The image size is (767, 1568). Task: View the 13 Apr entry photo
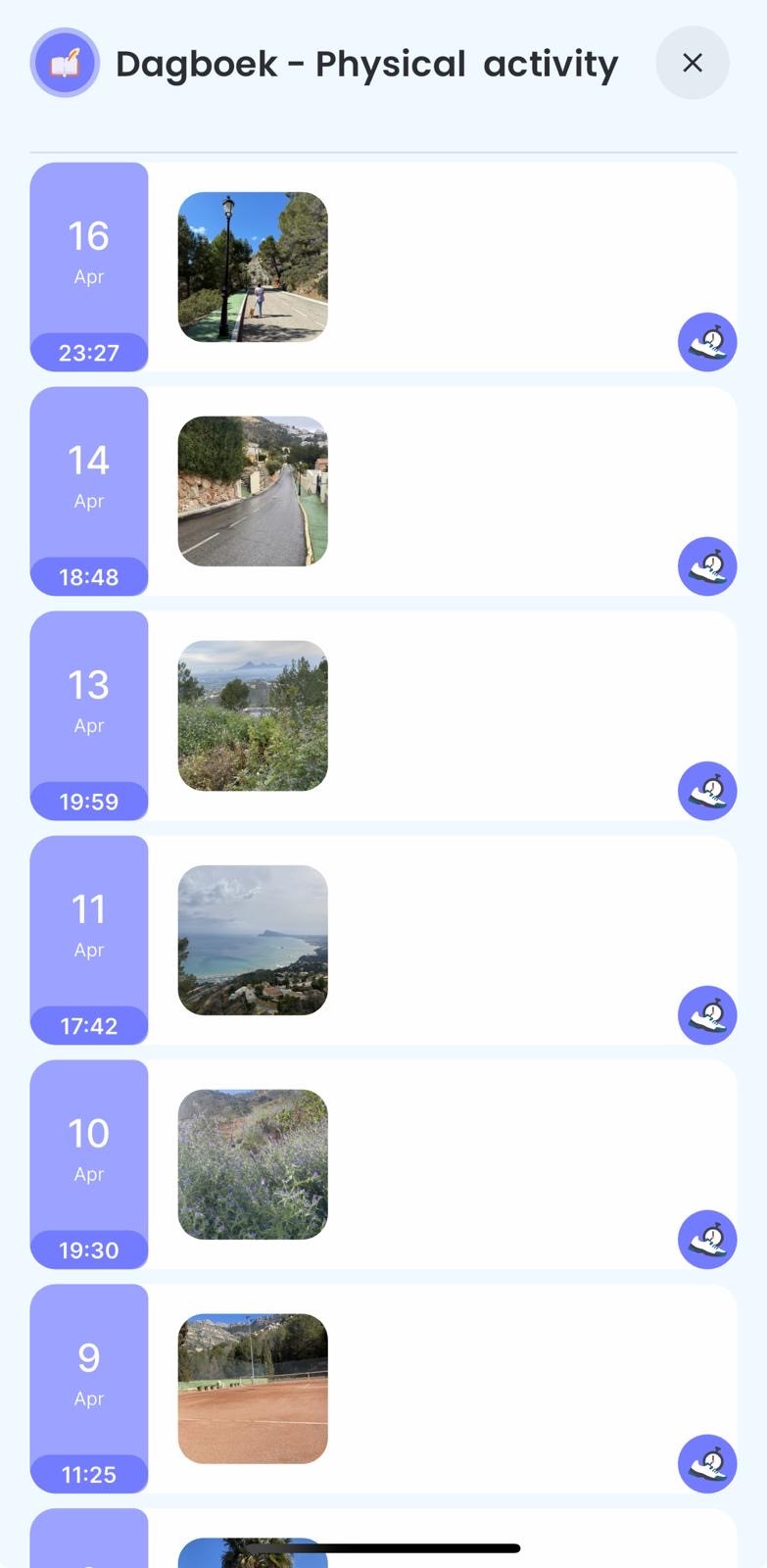click(x=253, y=715)
